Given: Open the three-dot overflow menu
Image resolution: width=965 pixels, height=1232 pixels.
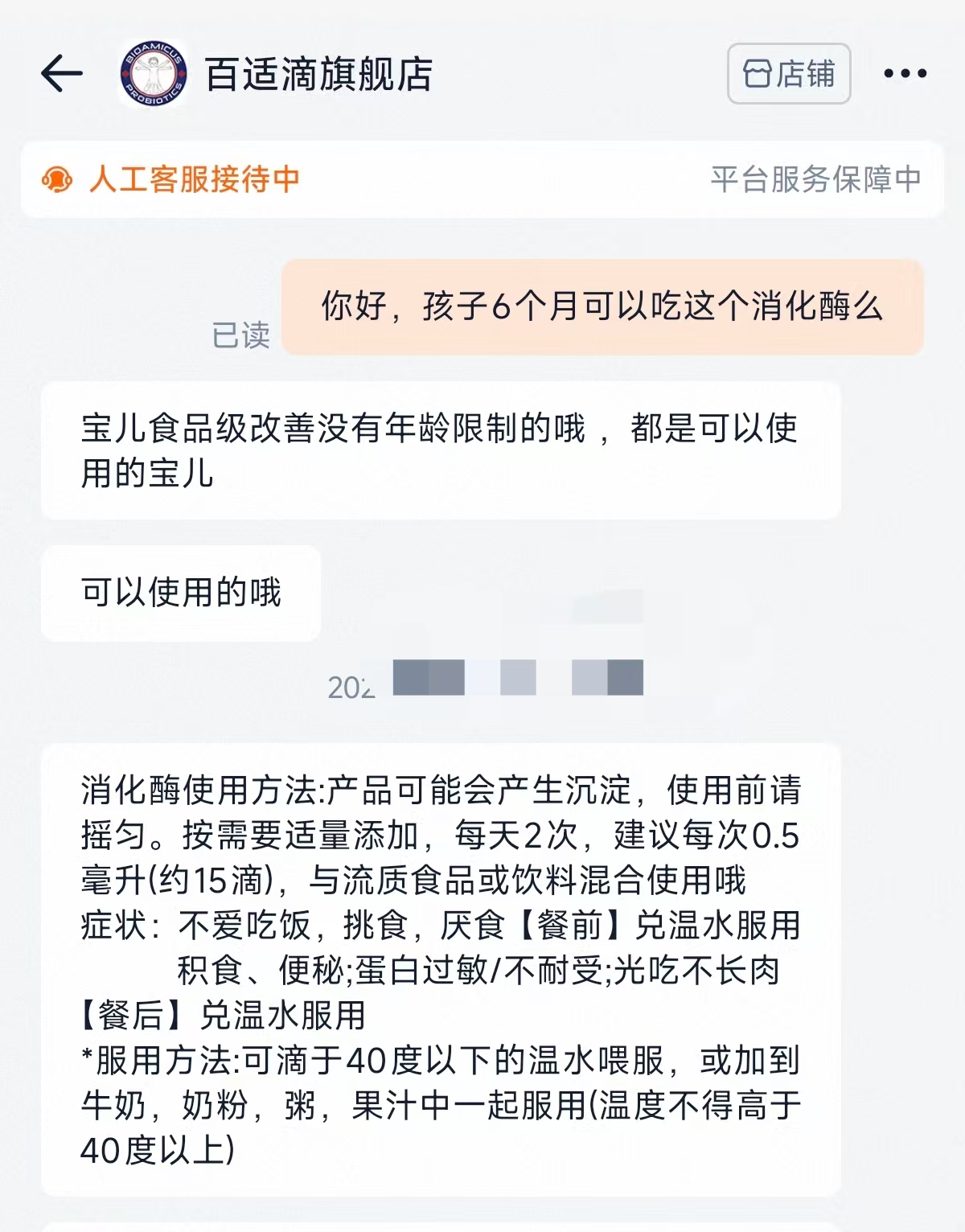Looking at the screenshot, I should click(x=905, y=74).
